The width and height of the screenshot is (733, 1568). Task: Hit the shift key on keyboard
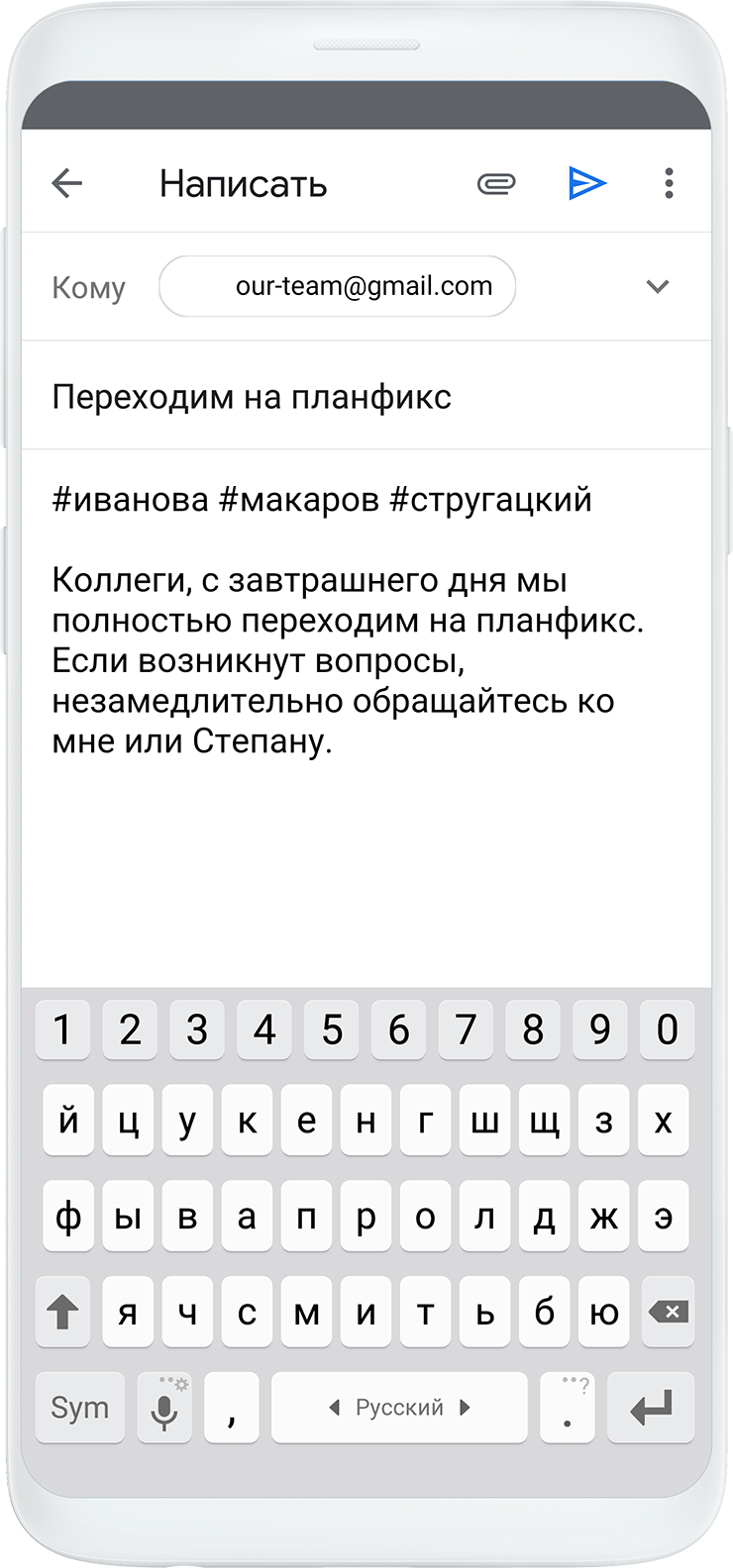63,1313
